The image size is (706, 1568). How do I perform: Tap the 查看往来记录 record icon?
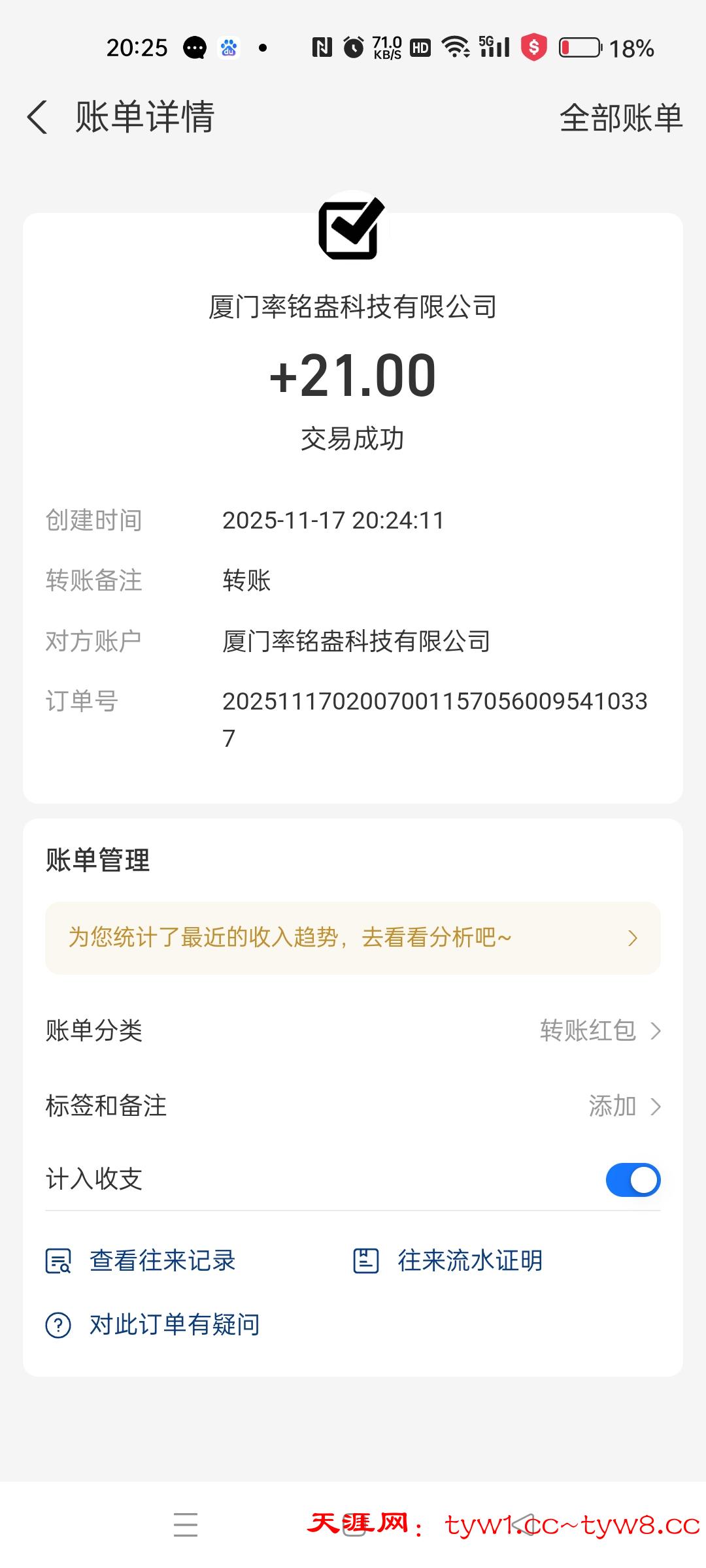[59, 1260]
